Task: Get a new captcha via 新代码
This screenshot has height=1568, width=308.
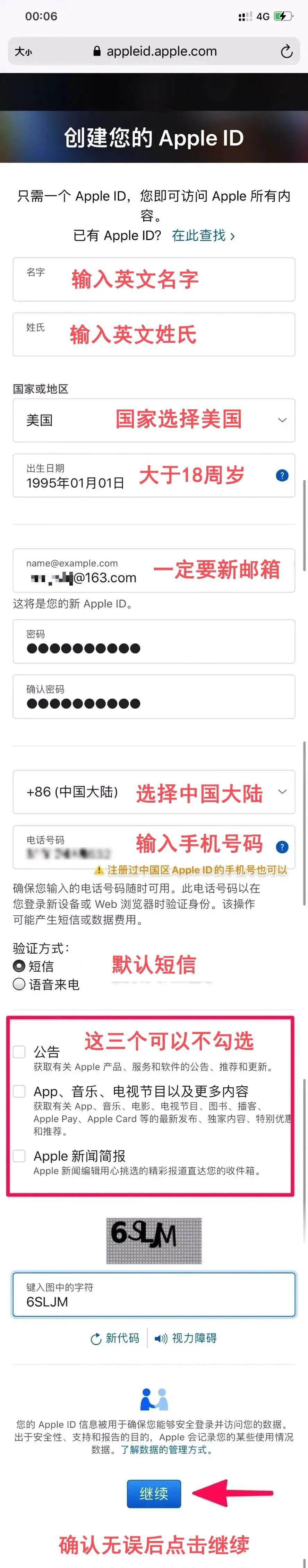Action: point(115,1338)
